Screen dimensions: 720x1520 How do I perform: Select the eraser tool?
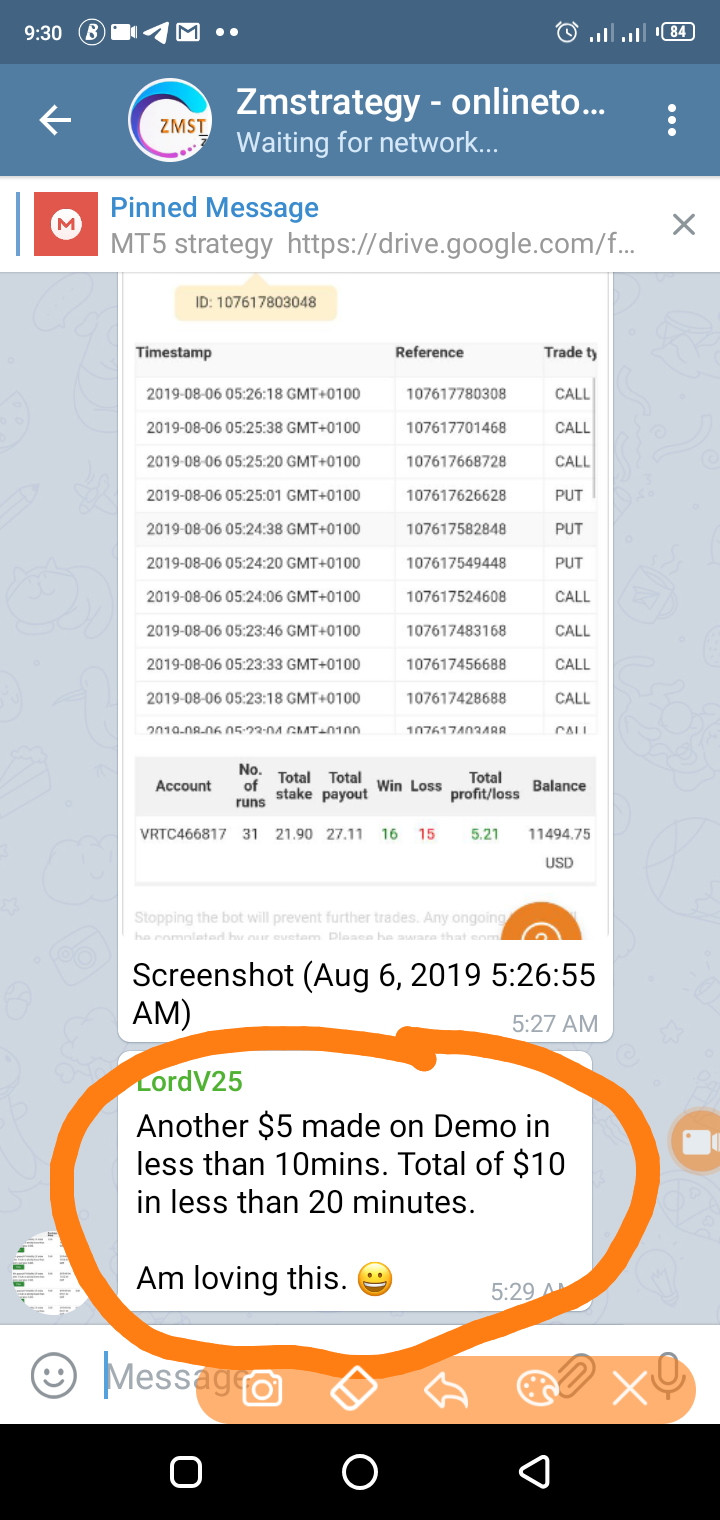353,1389
